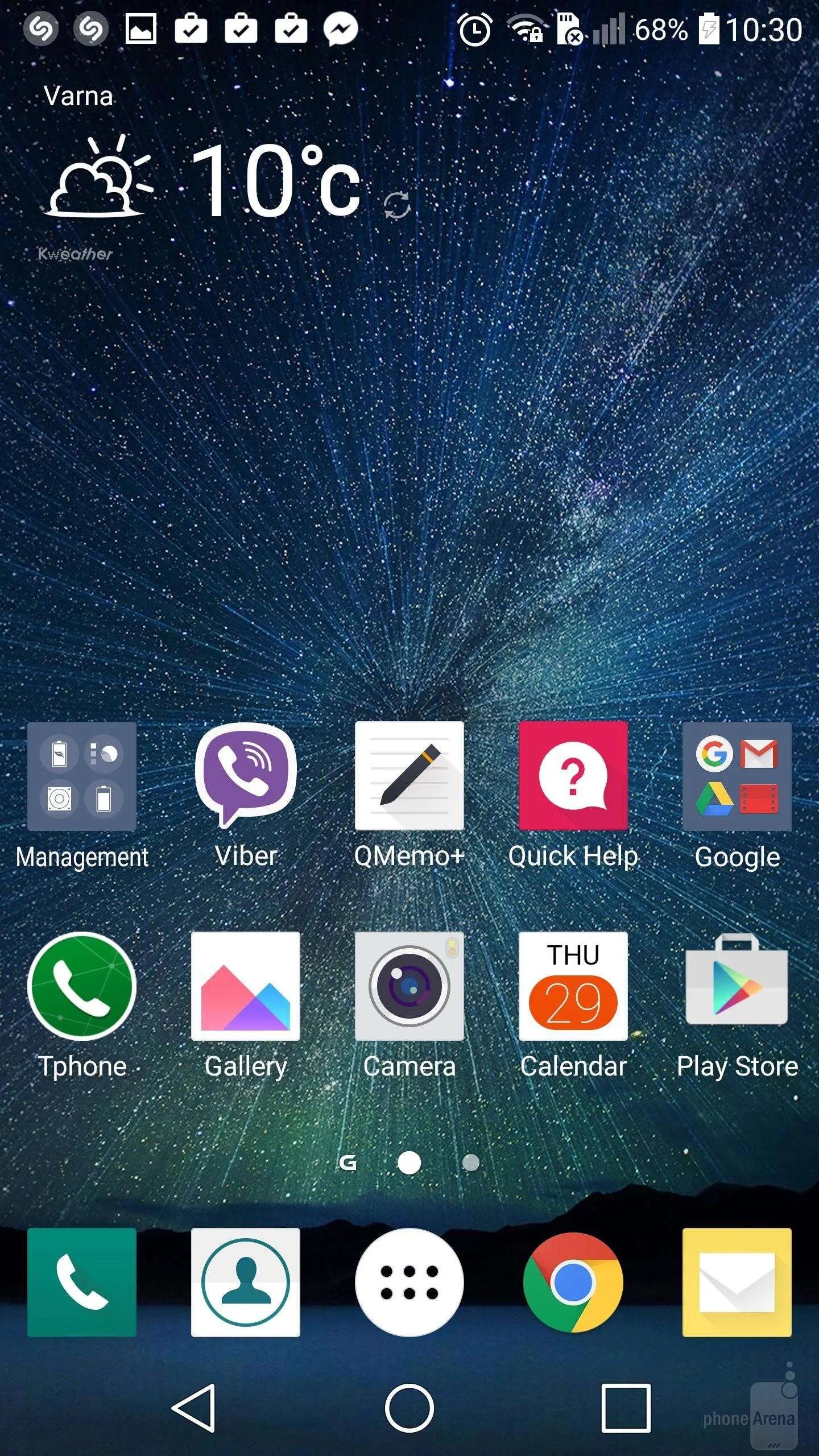This screenshot has width=819, height=1456.
Task: Refresh the weather widget
Action: [x=396, y=205]
